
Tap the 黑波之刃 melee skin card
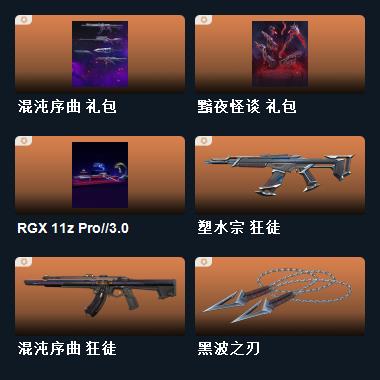click(x=280, y=296)
